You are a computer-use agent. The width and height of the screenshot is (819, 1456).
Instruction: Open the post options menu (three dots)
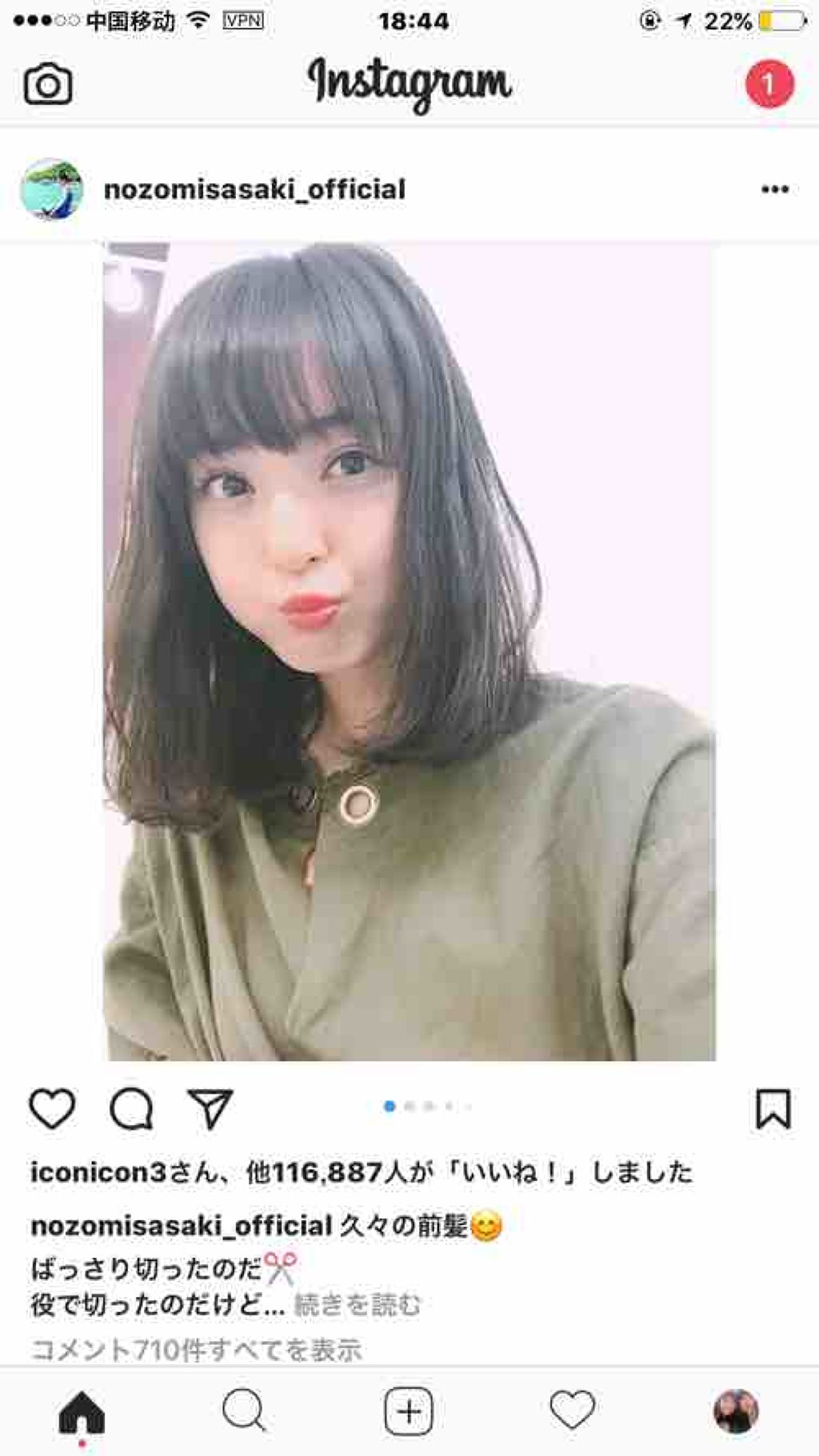(773, 189)
